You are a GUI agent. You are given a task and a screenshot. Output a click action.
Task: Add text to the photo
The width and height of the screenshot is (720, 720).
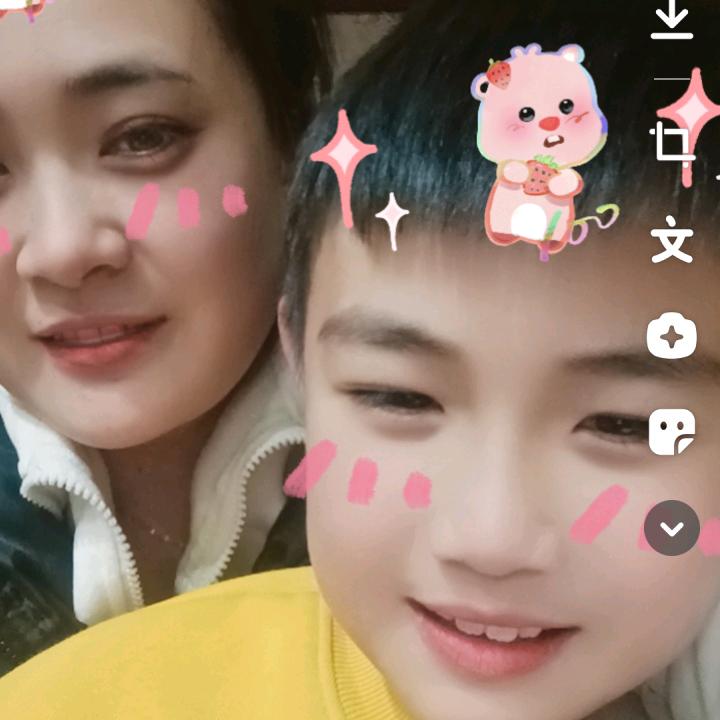pyautogui.click(x=672, y=243)
